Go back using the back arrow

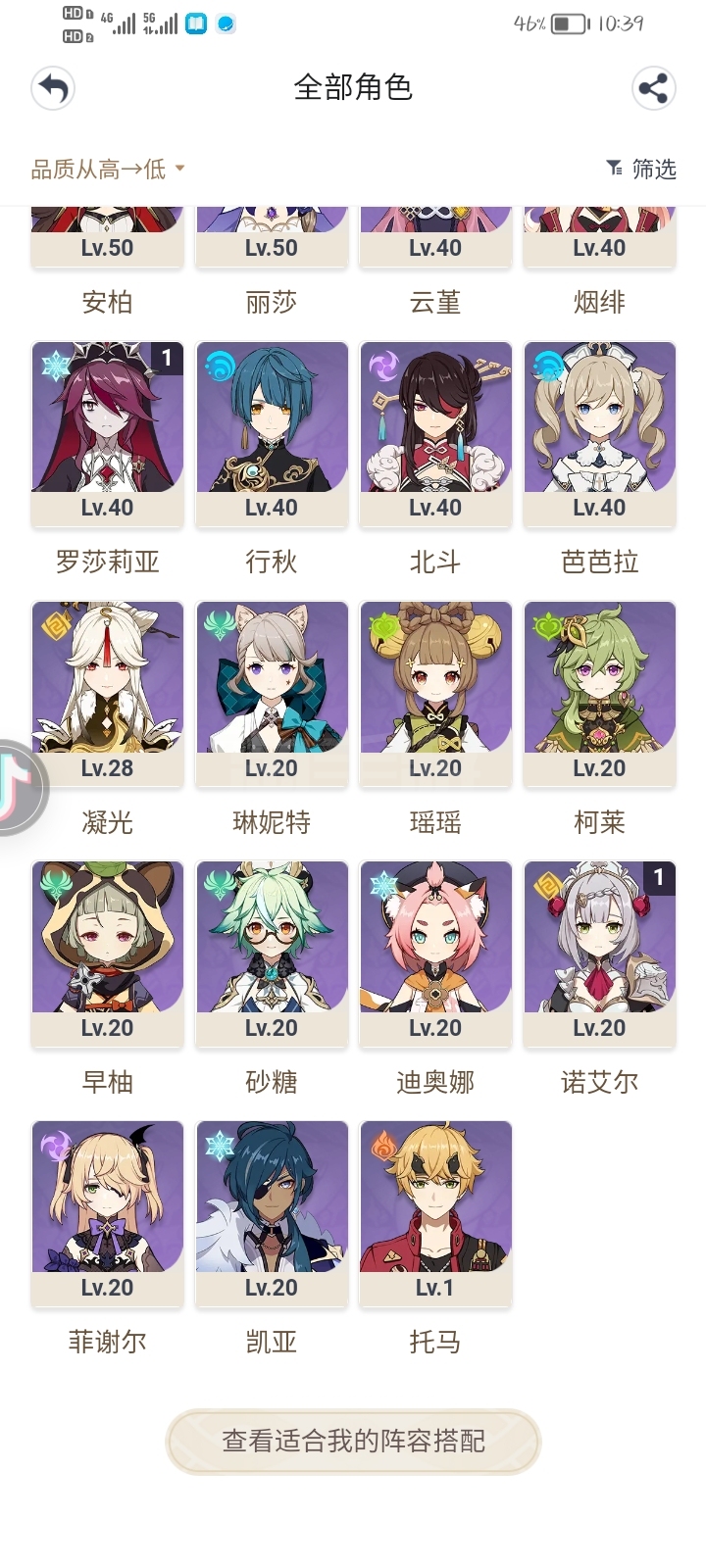coord(54,89)
